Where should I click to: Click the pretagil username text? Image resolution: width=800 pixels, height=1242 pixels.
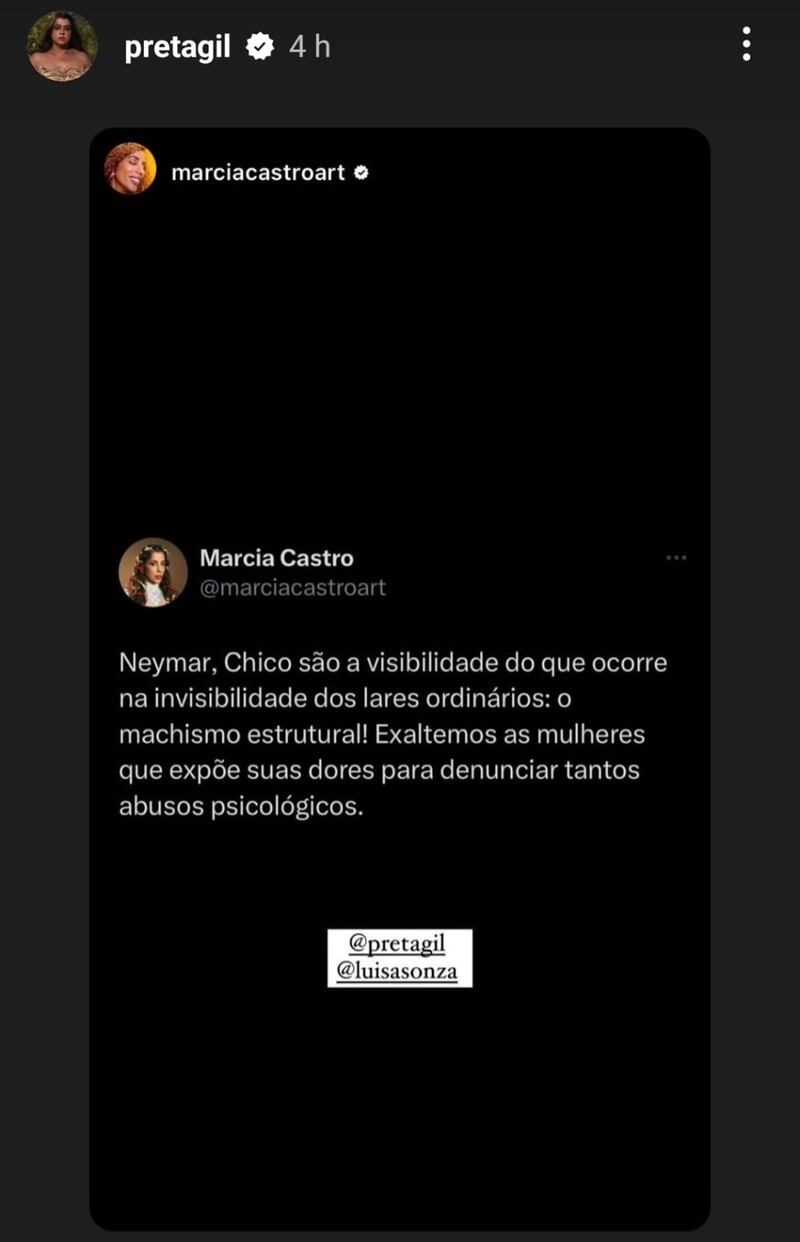(177, 46)
